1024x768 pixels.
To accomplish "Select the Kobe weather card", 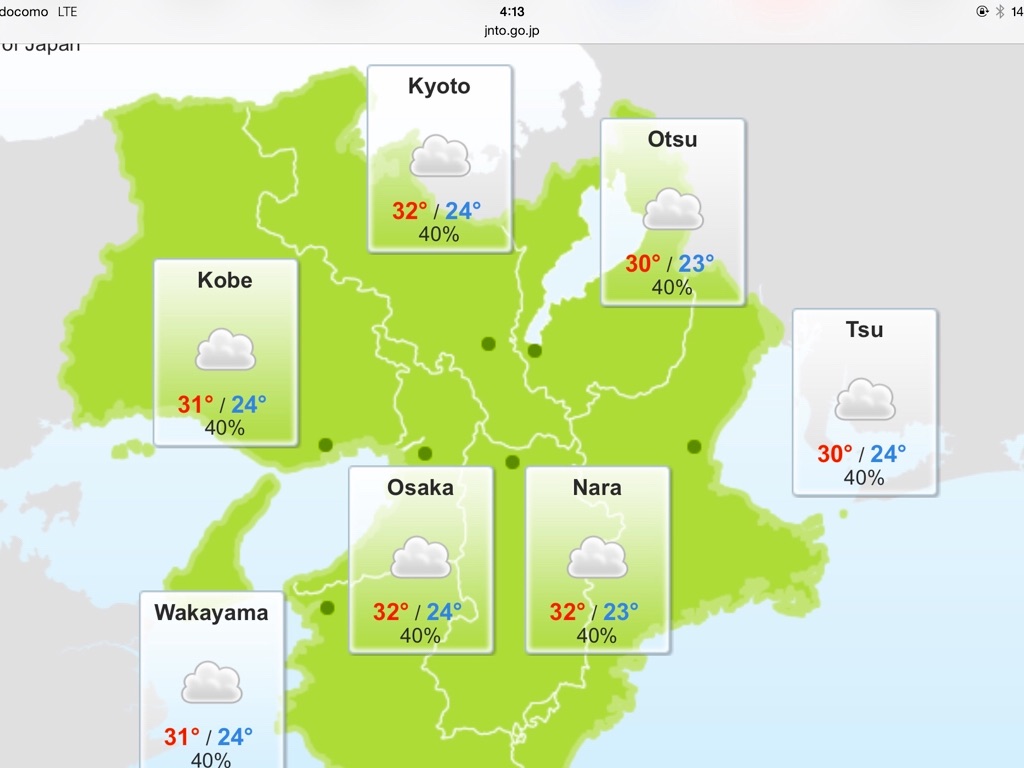I will pyautogui.click(x=225, y=352).
